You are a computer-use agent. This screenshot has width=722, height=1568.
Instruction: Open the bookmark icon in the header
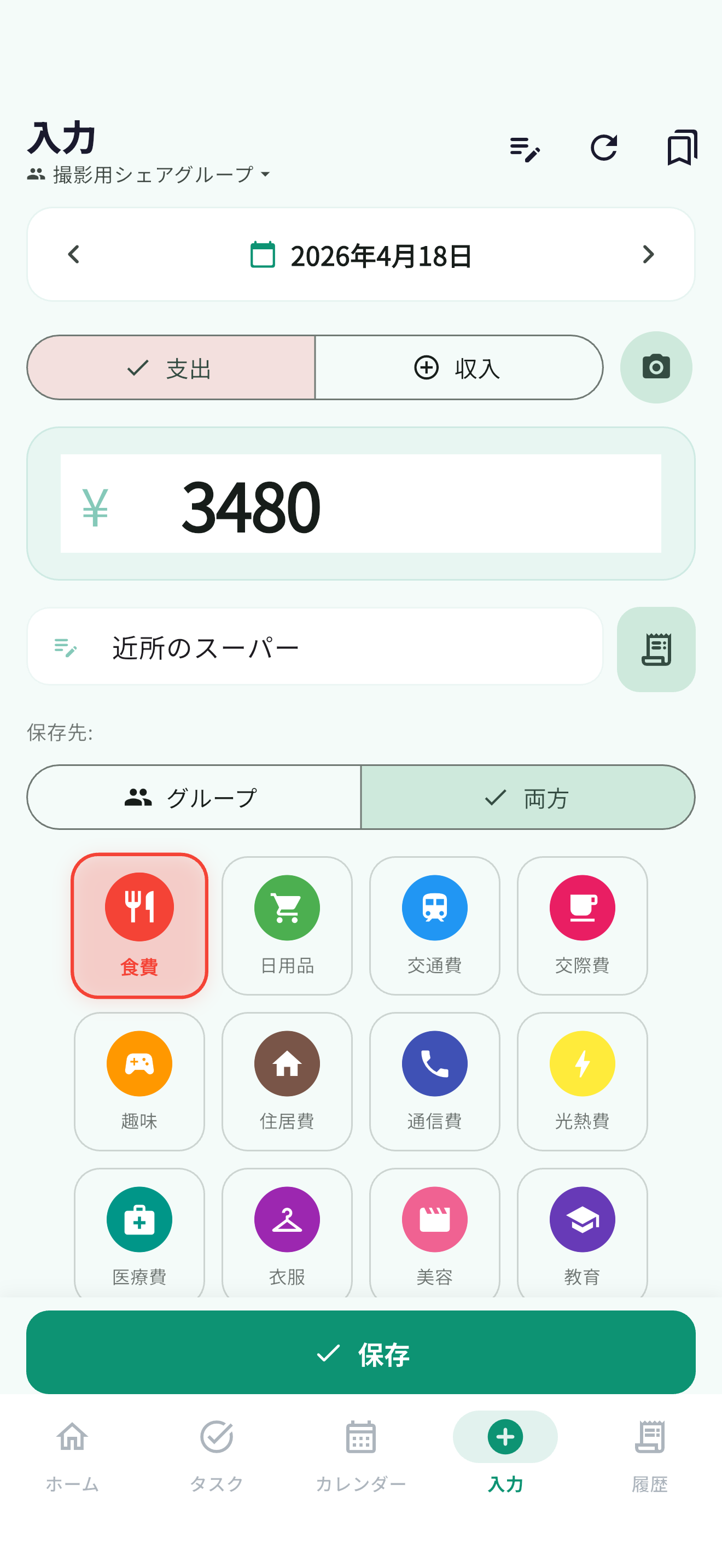tap(681, 148)
